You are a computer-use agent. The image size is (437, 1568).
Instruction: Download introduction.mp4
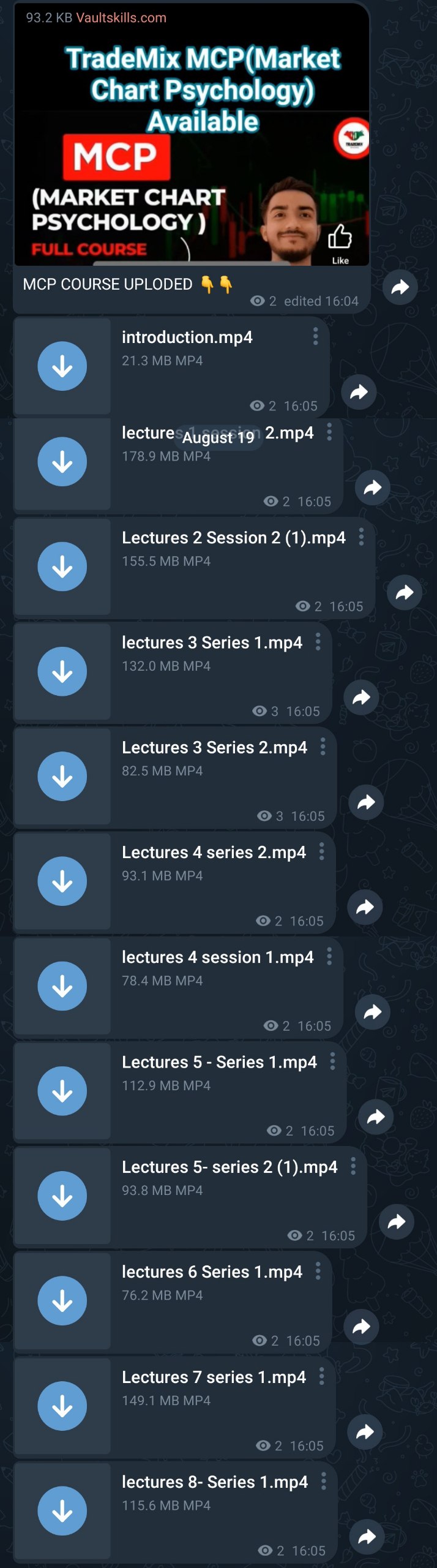[x=62, y=366]
